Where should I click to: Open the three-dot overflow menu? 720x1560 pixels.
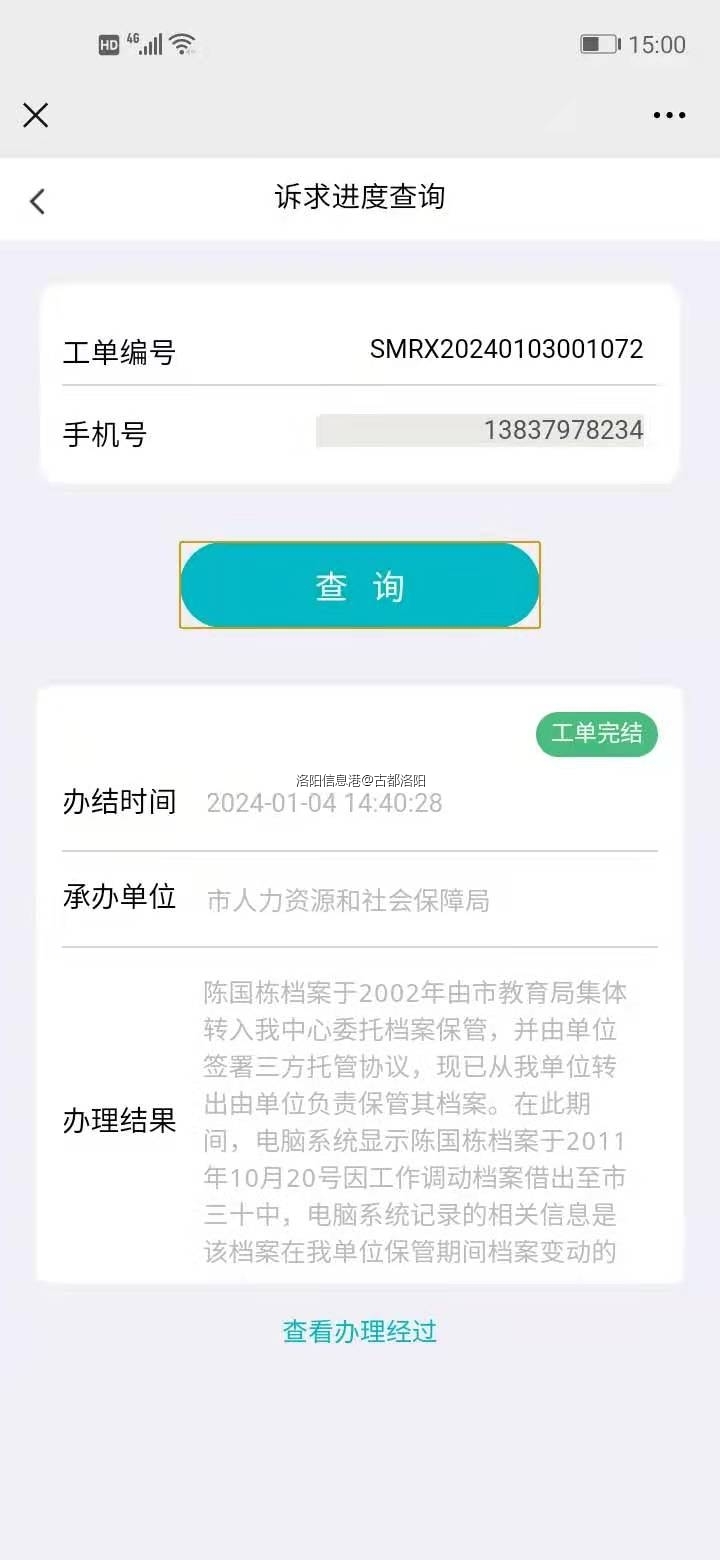pyautogui.click(x=669, y=116)
